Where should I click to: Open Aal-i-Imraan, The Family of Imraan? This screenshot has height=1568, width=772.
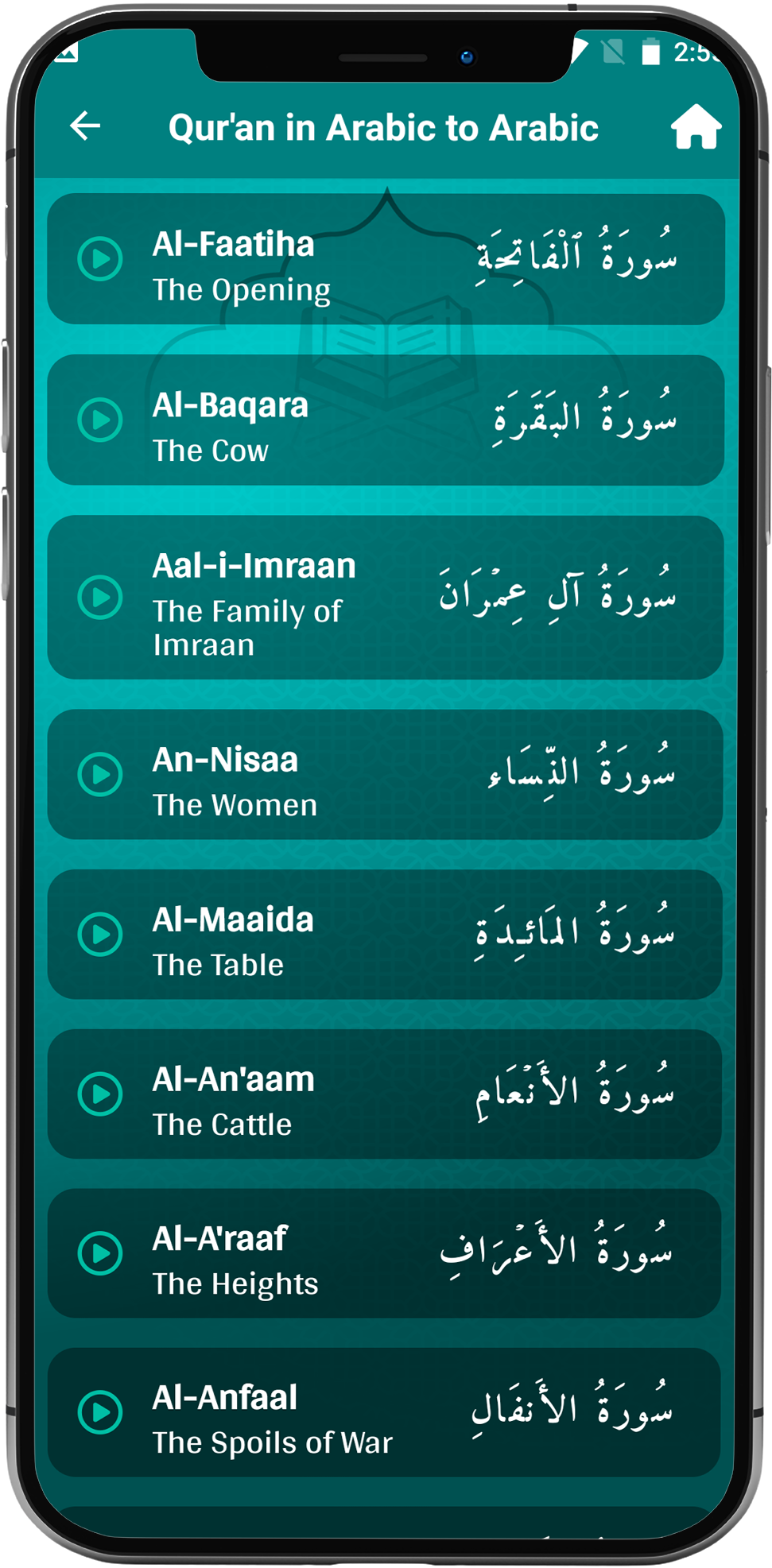pyautogui.click(x=386, y=598)
